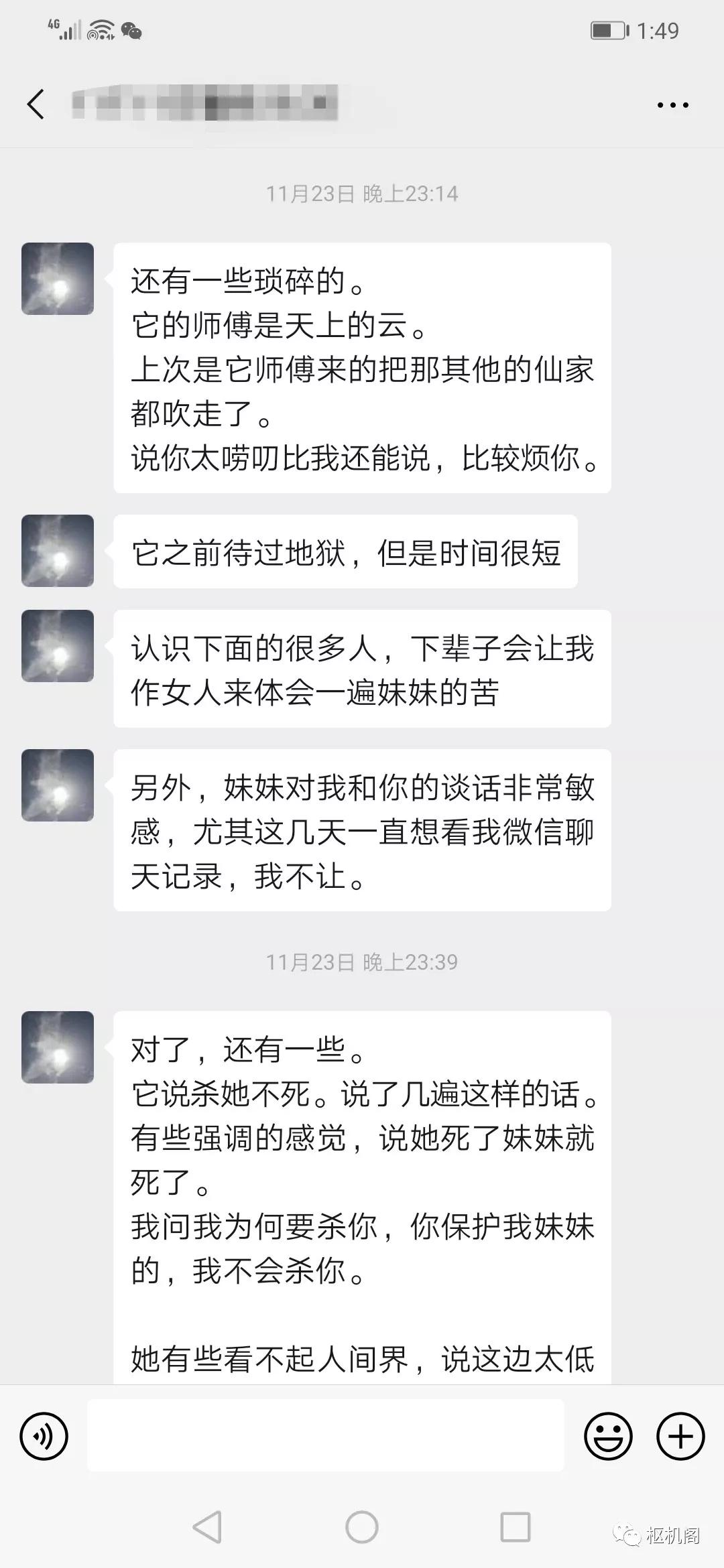Tap the system home button

362,1526
